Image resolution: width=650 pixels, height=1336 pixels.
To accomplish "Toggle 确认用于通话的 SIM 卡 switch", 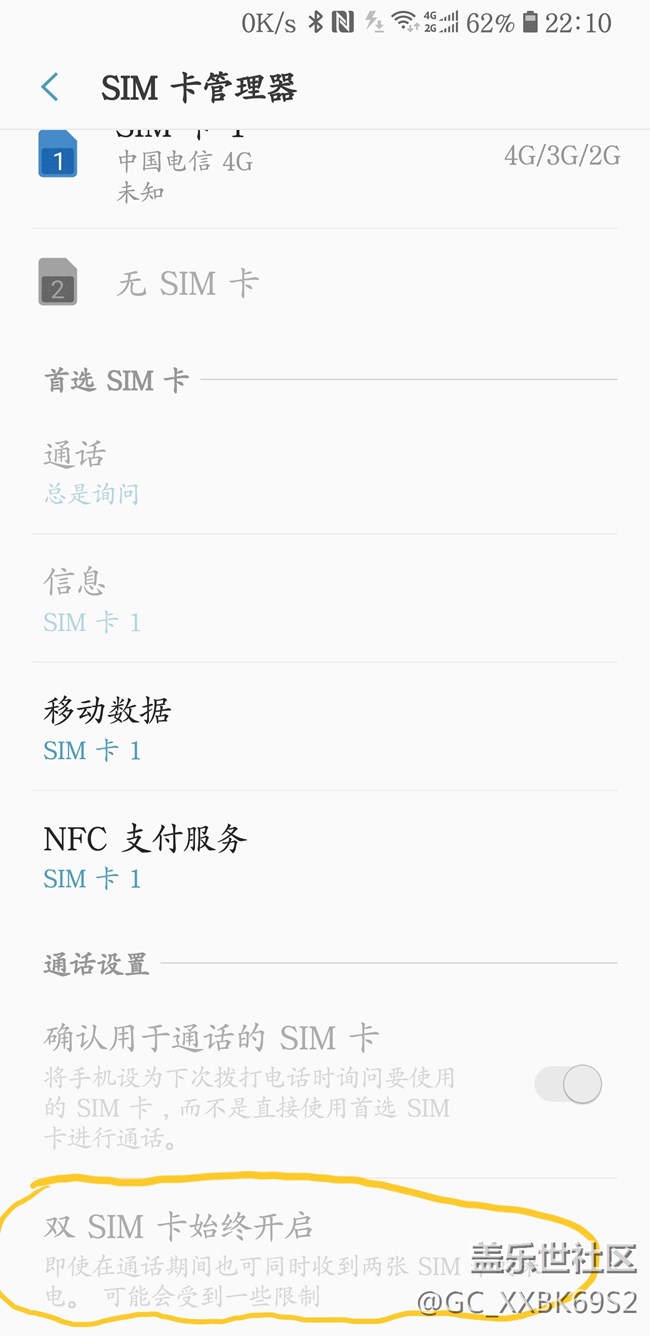I will (x=568, y=1084).
